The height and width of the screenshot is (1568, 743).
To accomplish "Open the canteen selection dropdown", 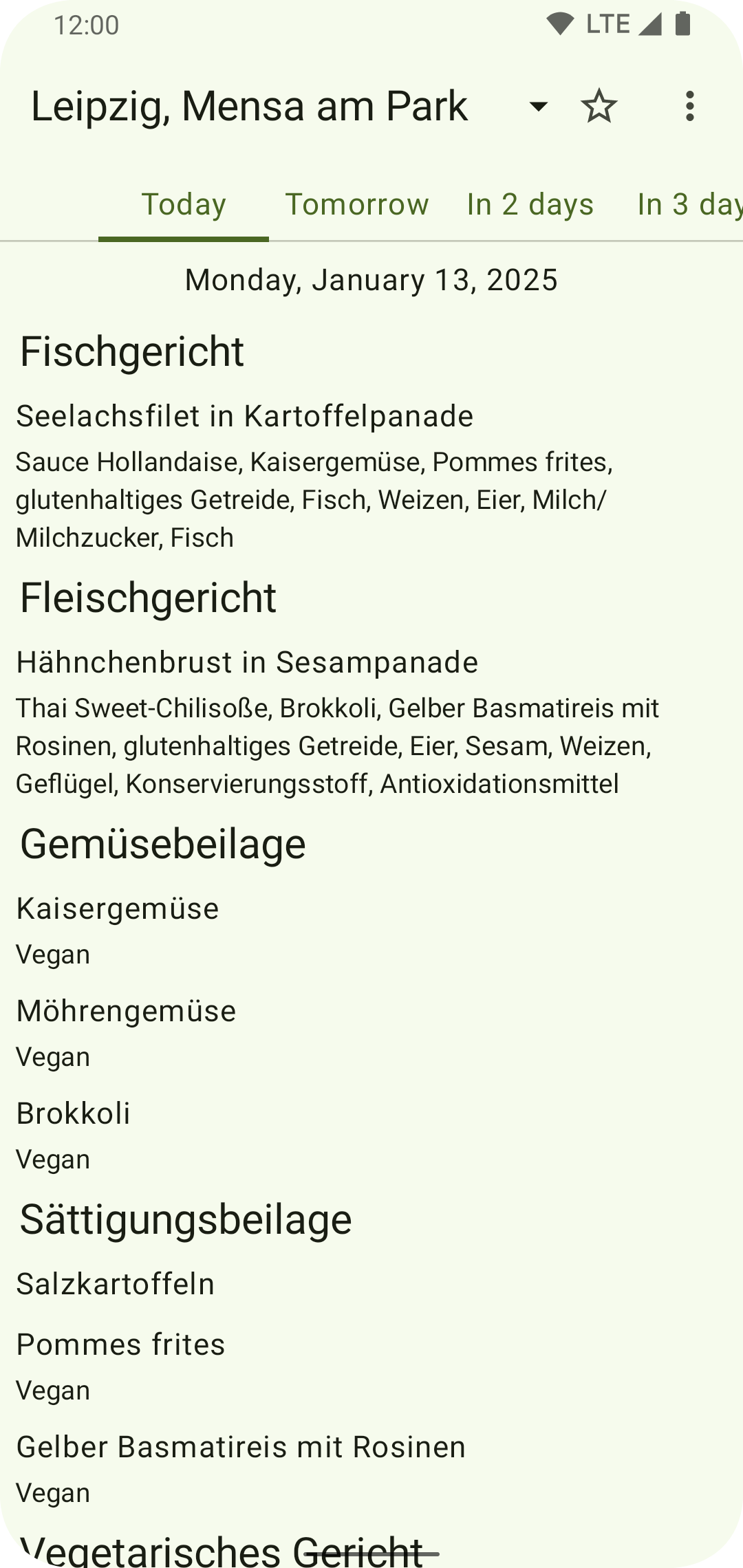I will click(x=538, y=107).
